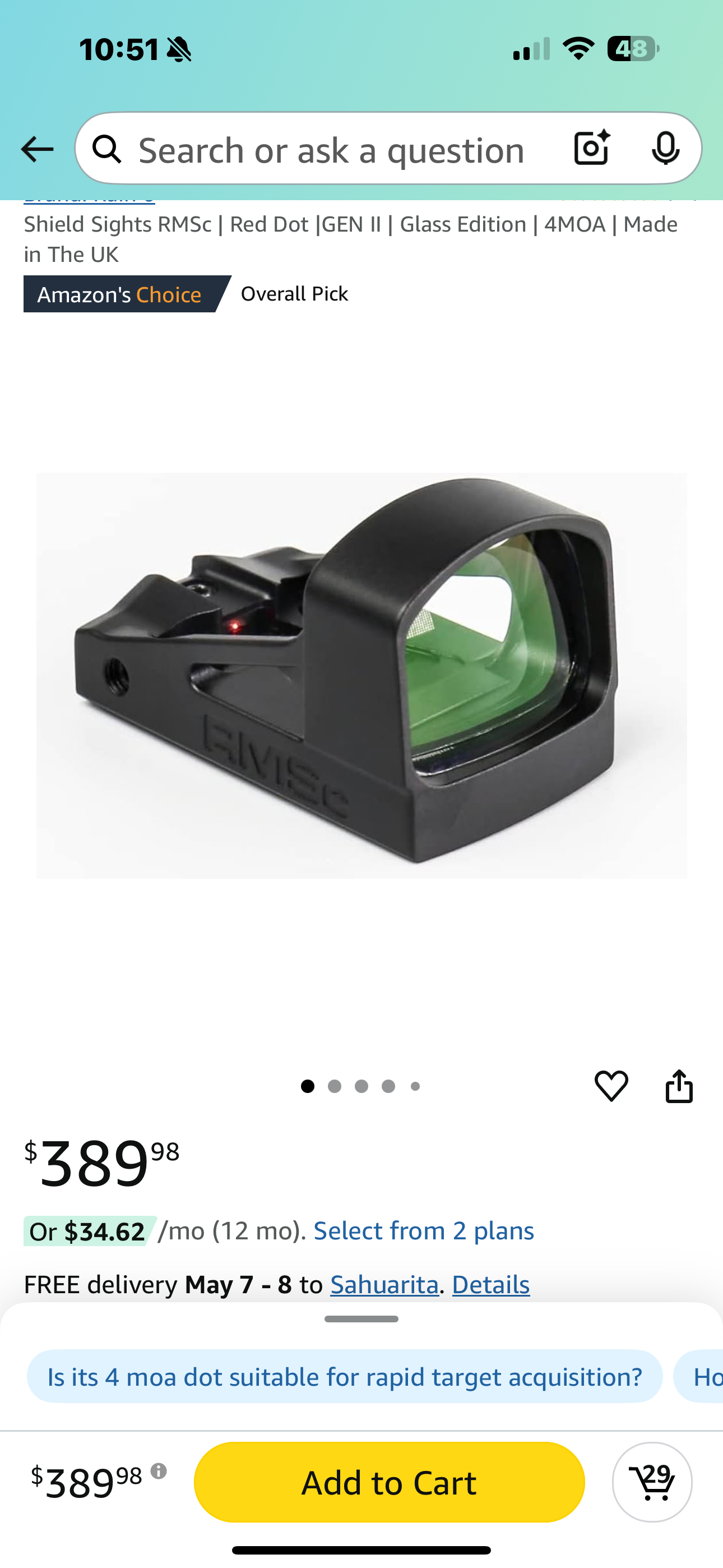
Task: Expand the question sheet handle
Action: tap(361, 1319)
